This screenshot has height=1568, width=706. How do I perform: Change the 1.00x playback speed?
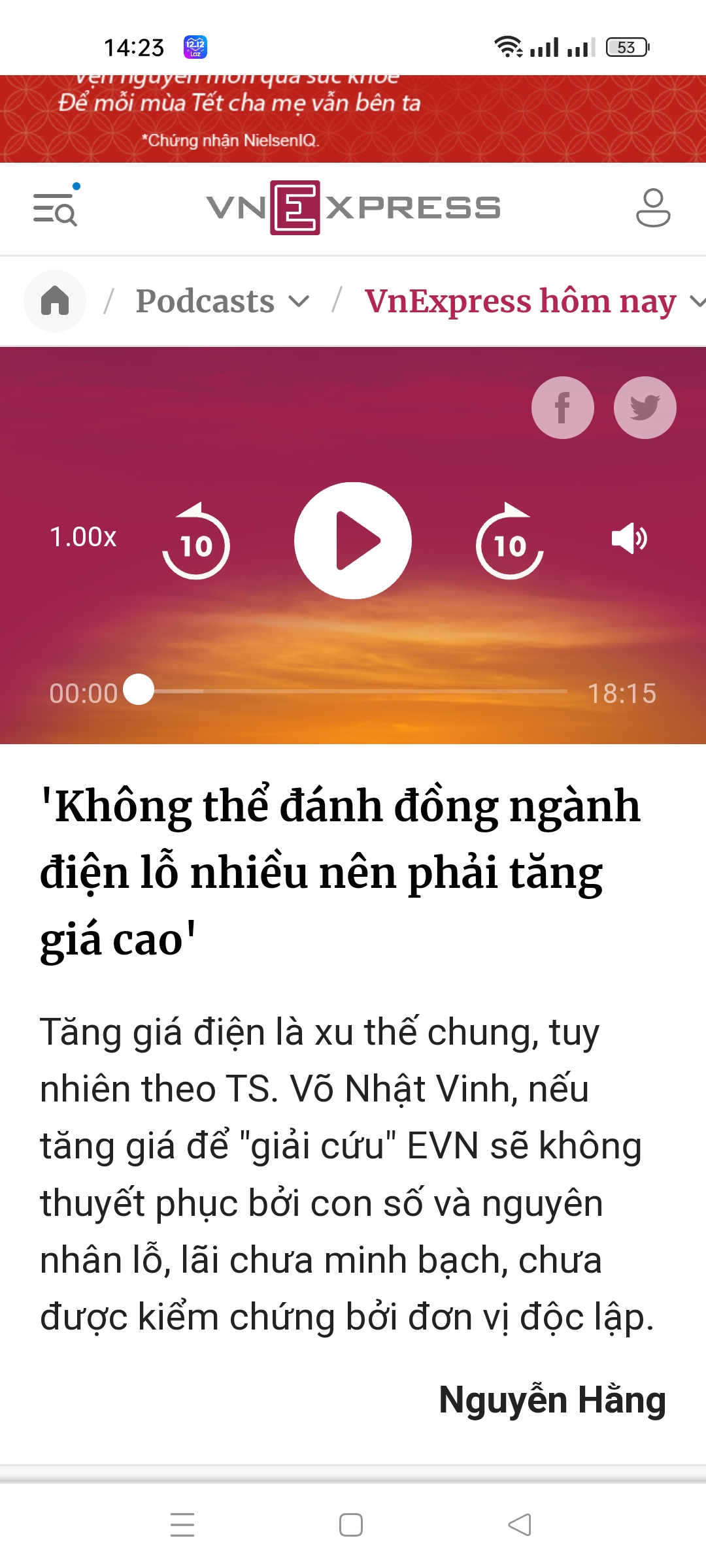tap(83, 538)
